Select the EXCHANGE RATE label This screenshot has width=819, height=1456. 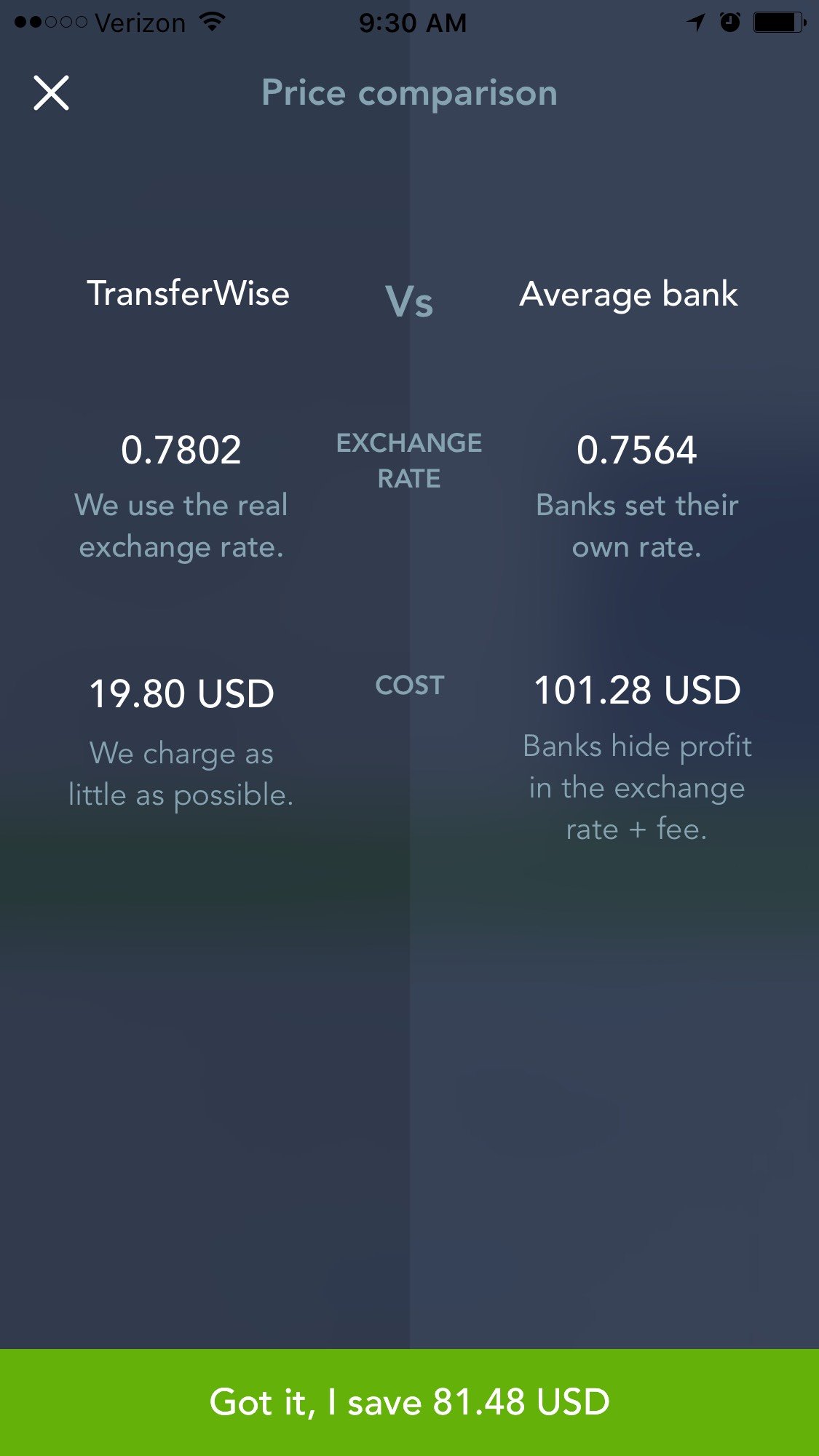tap(409, 460)
